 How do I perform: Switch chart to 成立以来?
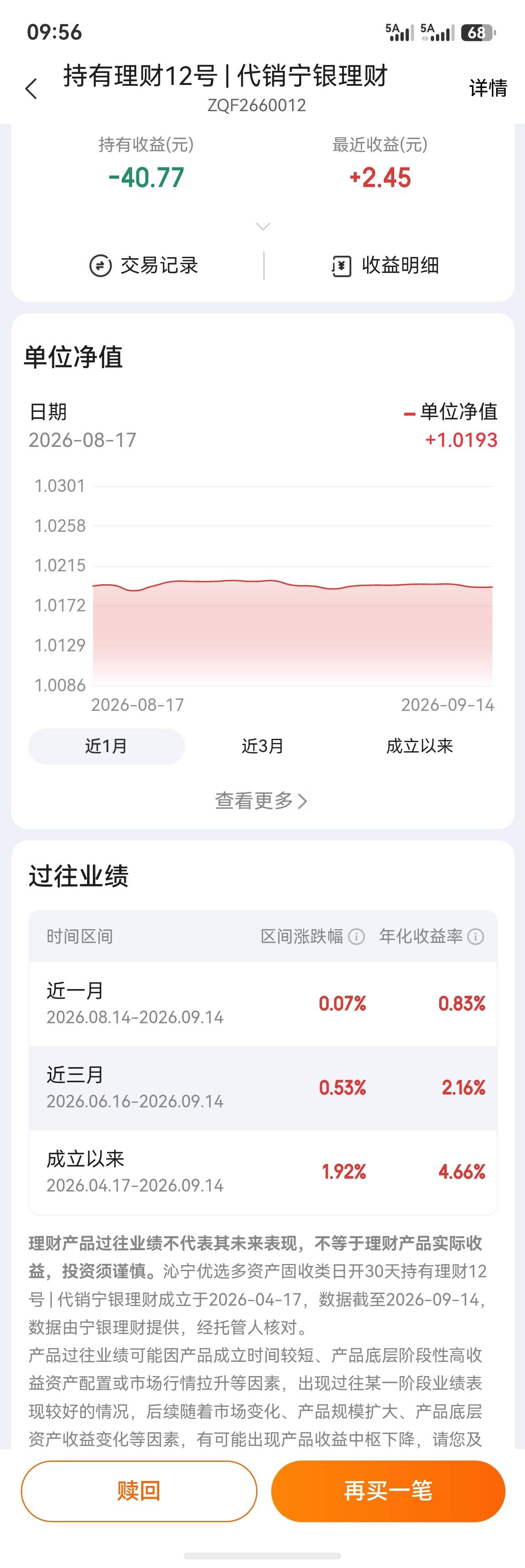pyautogui.click(x=419, y=746)
